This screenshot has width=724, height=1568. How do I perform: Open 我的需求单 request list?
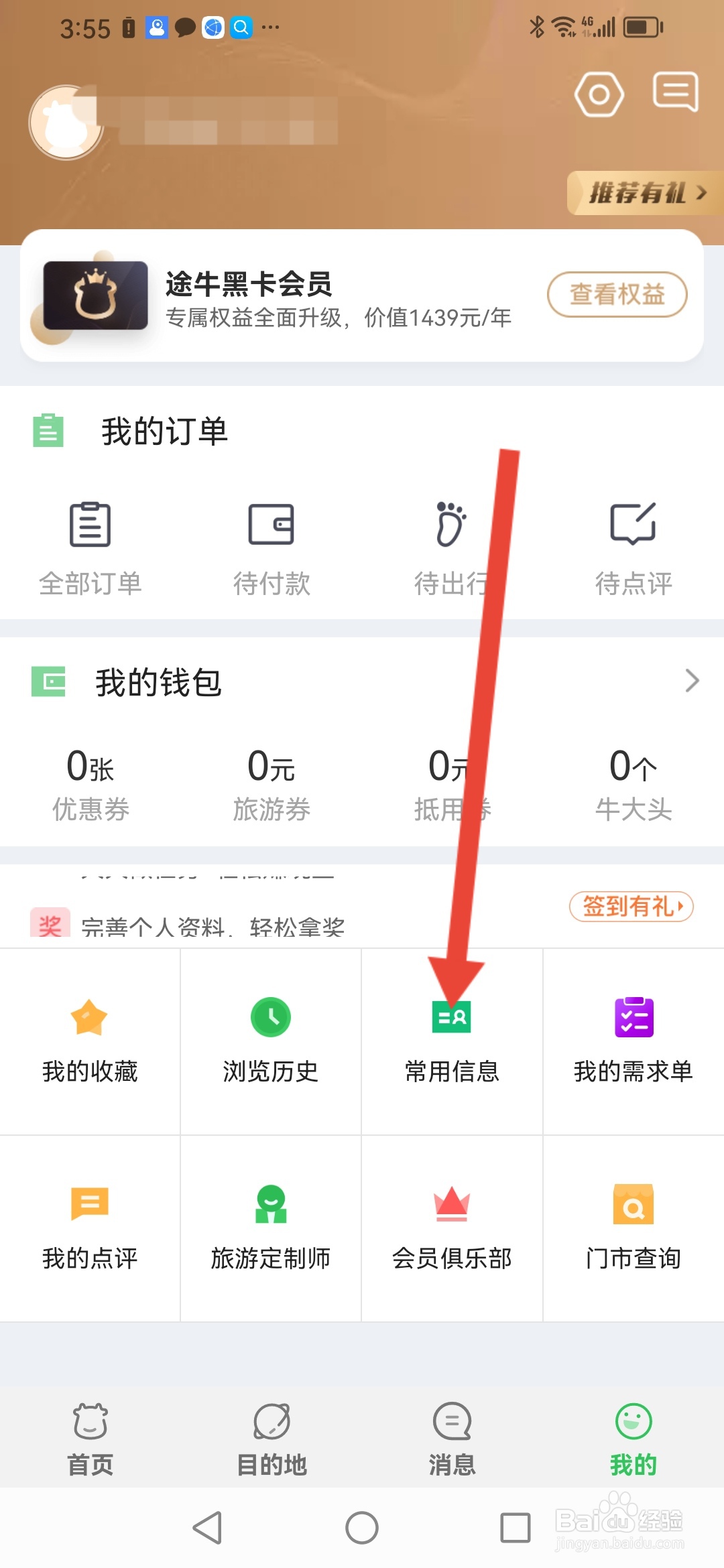click(632, 1042)
